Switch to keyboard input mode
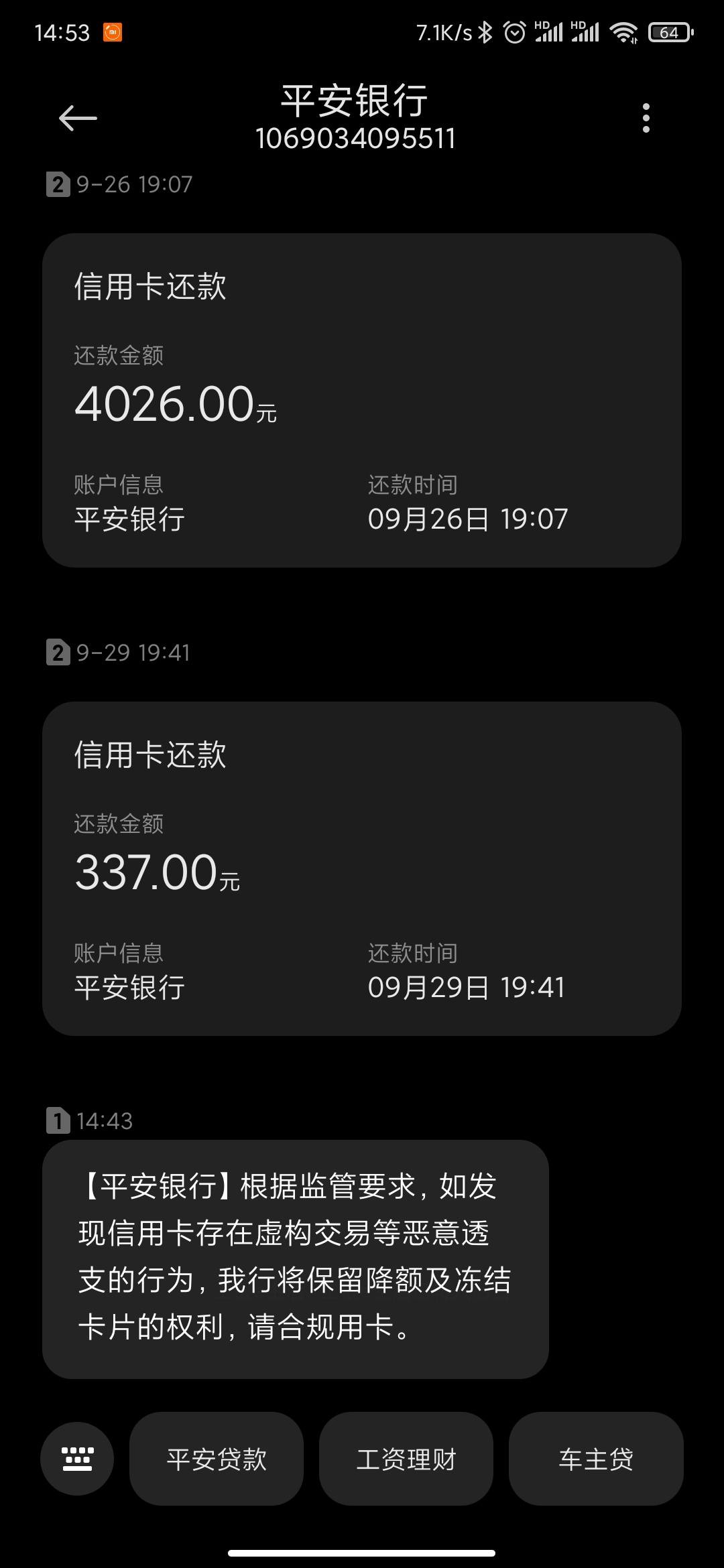This screenshot has width=724, height=1568. (77, 1459)
